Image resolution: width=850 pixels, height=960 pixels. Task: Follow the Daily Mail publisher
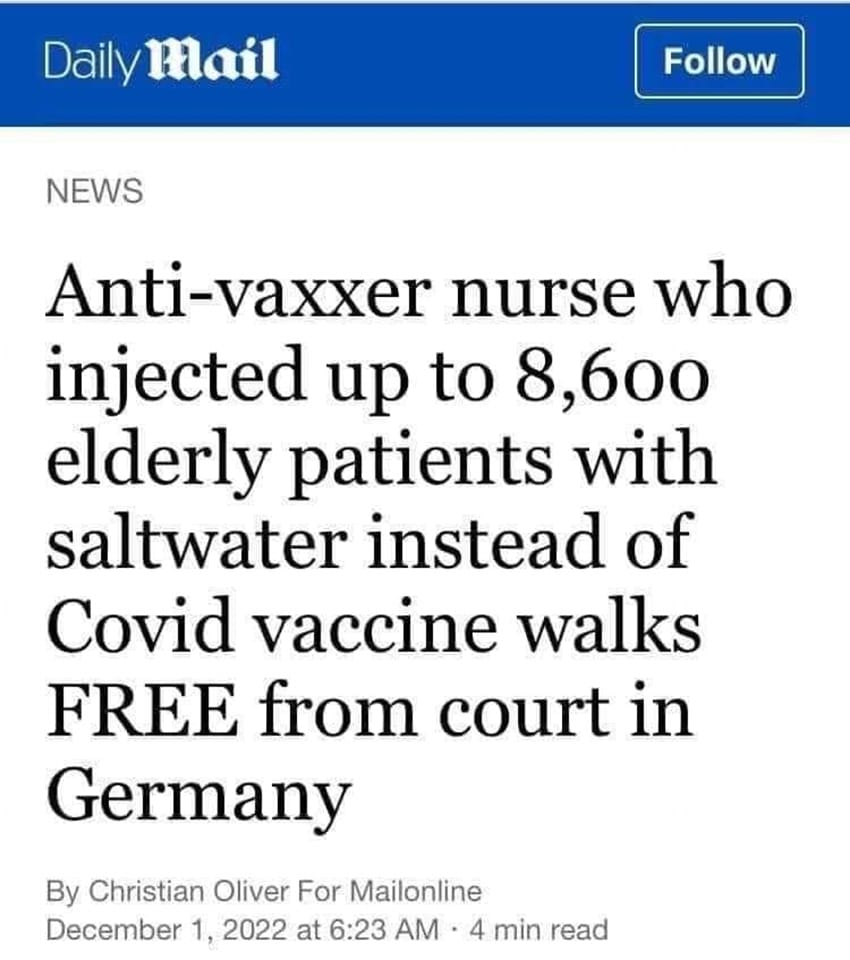[x=719, y=62]
